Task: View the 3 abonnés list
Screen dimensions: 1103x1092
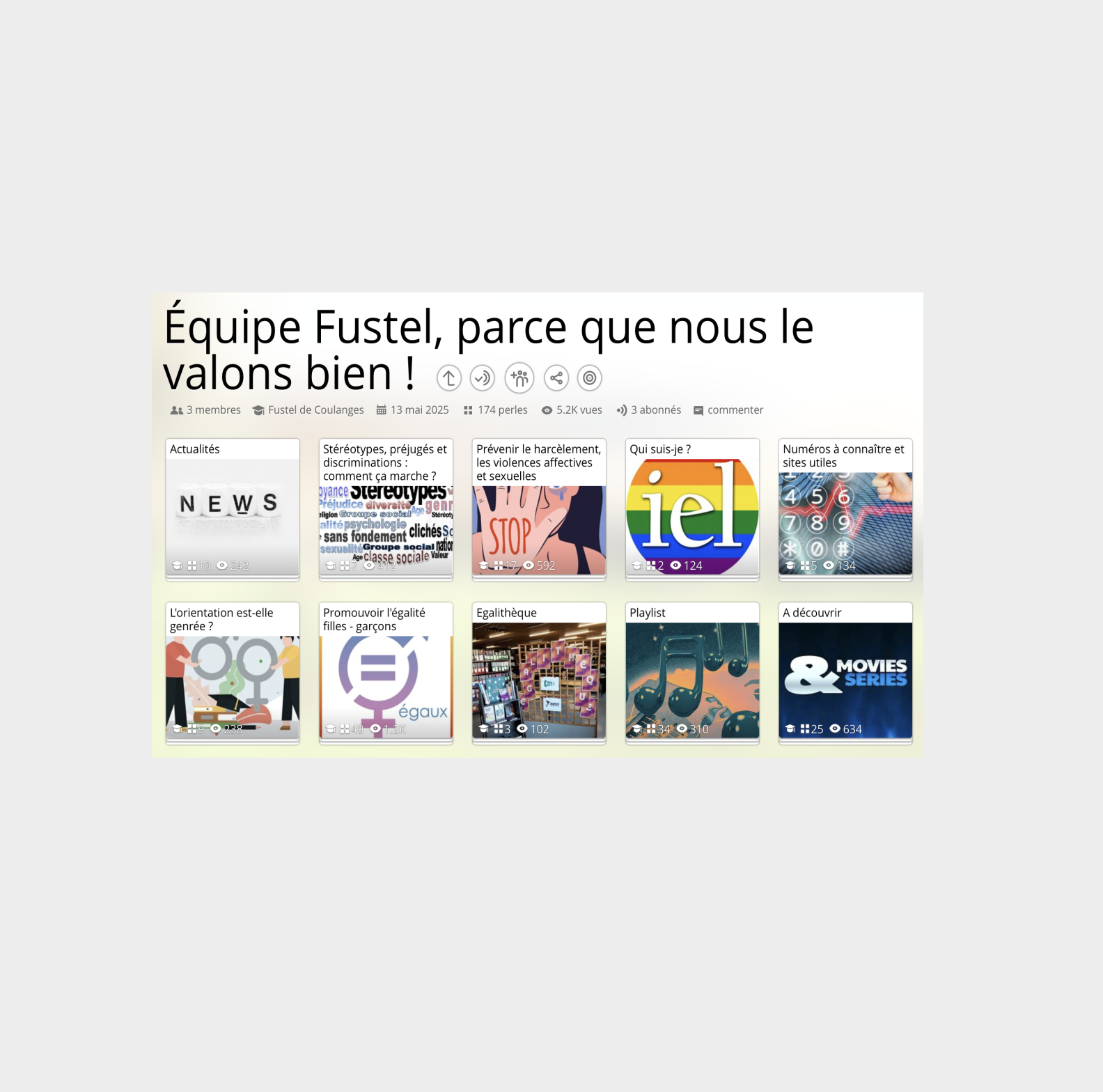Action: point(648,410)
